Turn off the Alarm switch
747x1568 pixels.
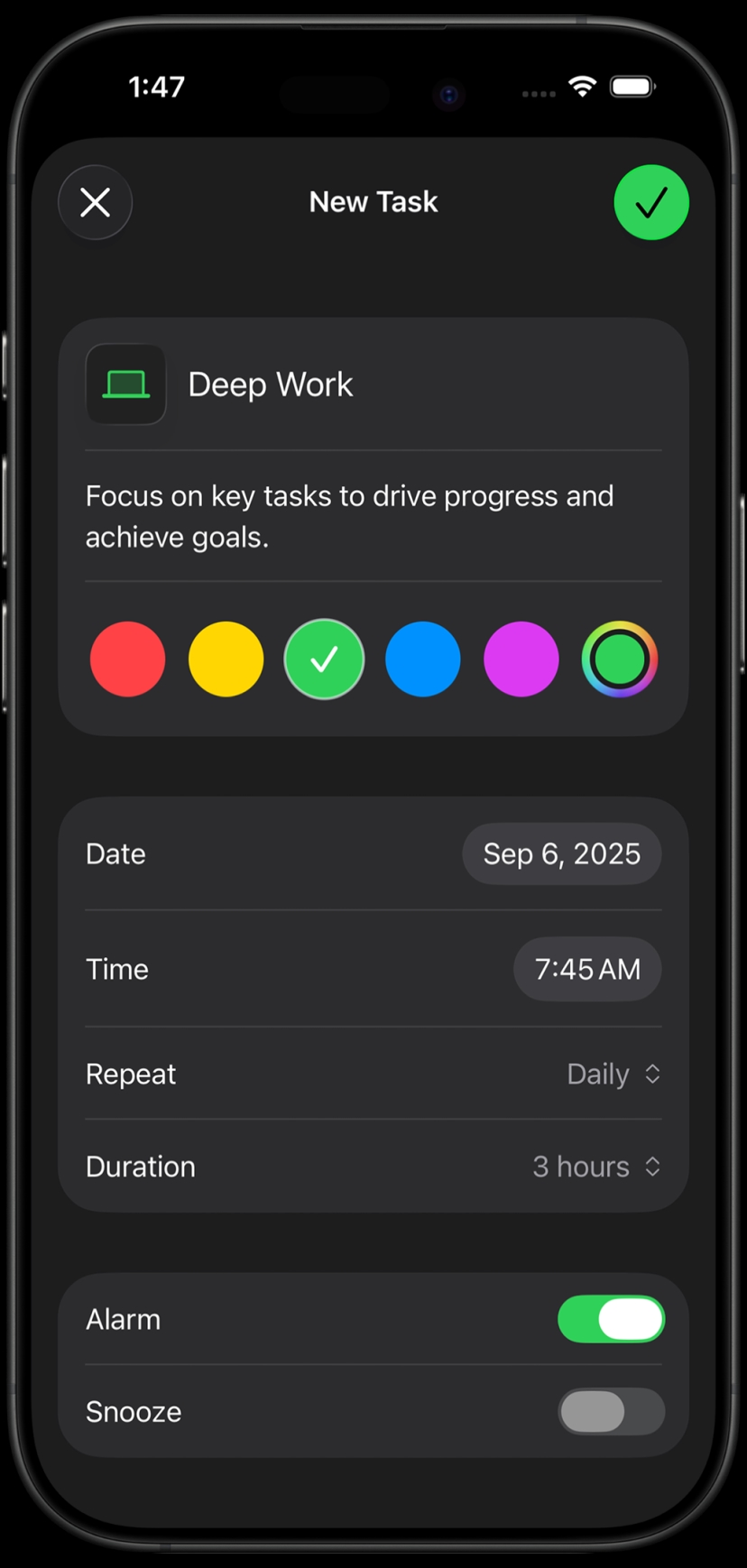611,1319
